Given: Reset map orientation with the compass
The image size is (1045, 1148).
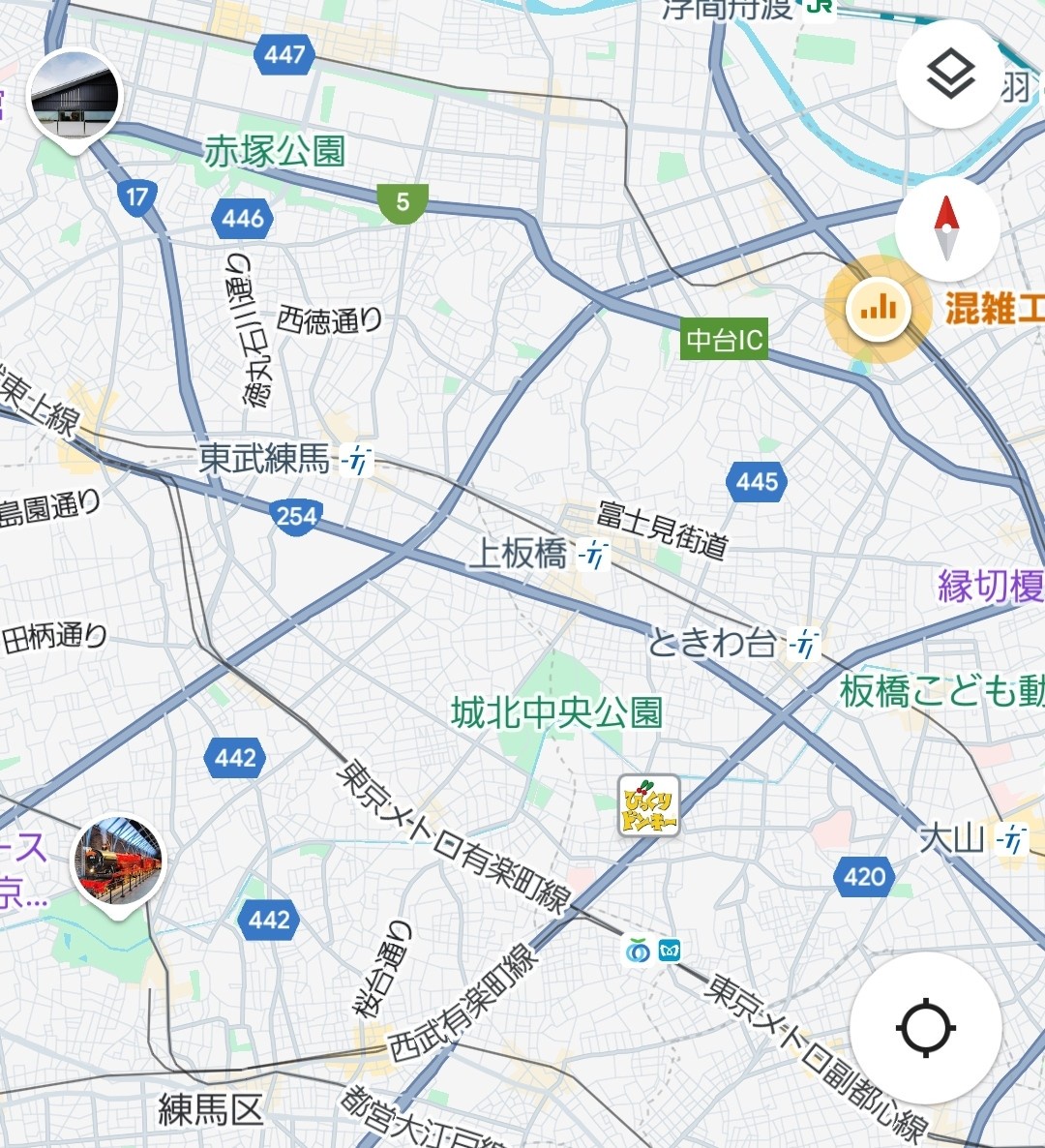Looking at the screenshot, I should coord(945,228).
